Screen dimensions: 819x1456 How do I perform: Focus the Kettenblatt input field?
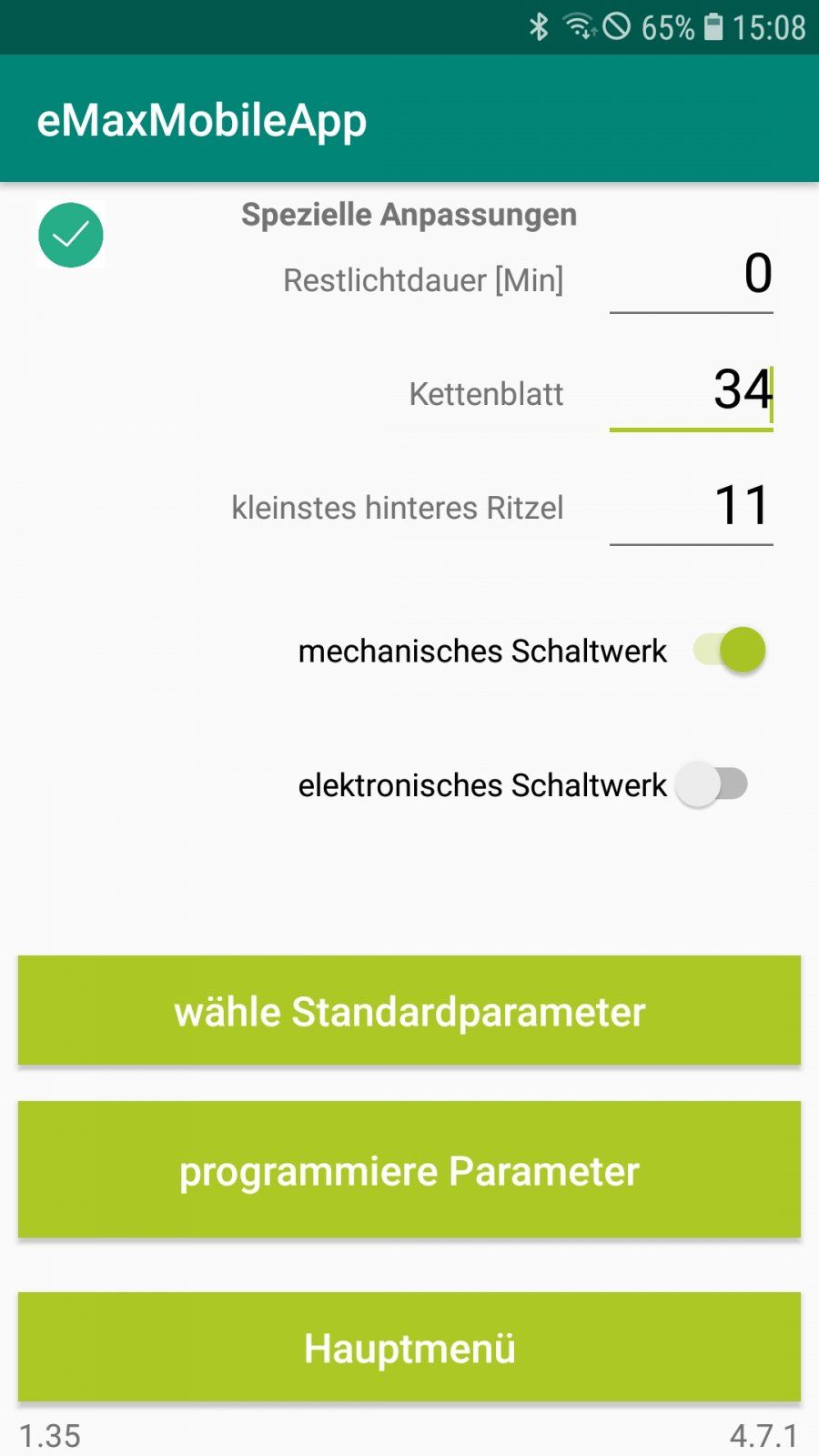point(692,391)
